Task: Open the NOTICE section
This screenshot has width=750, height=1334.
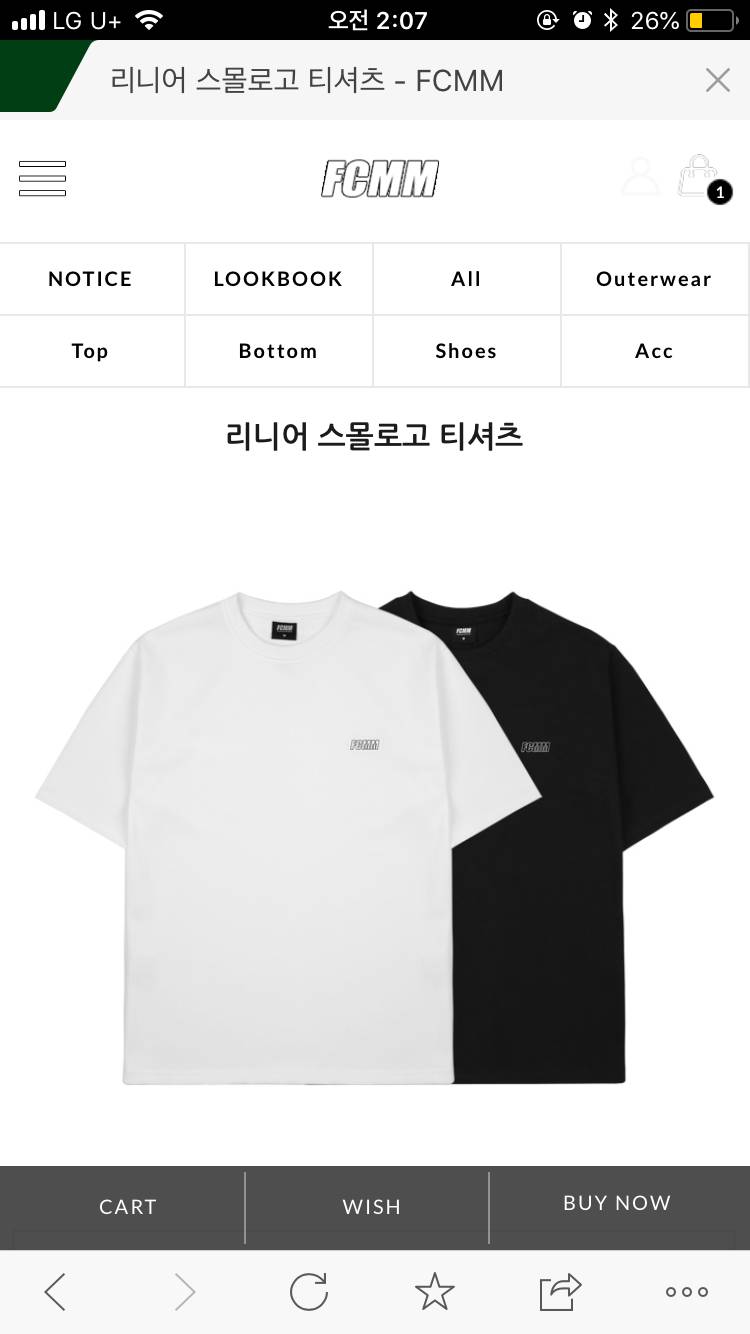Action: pos(90,278)
